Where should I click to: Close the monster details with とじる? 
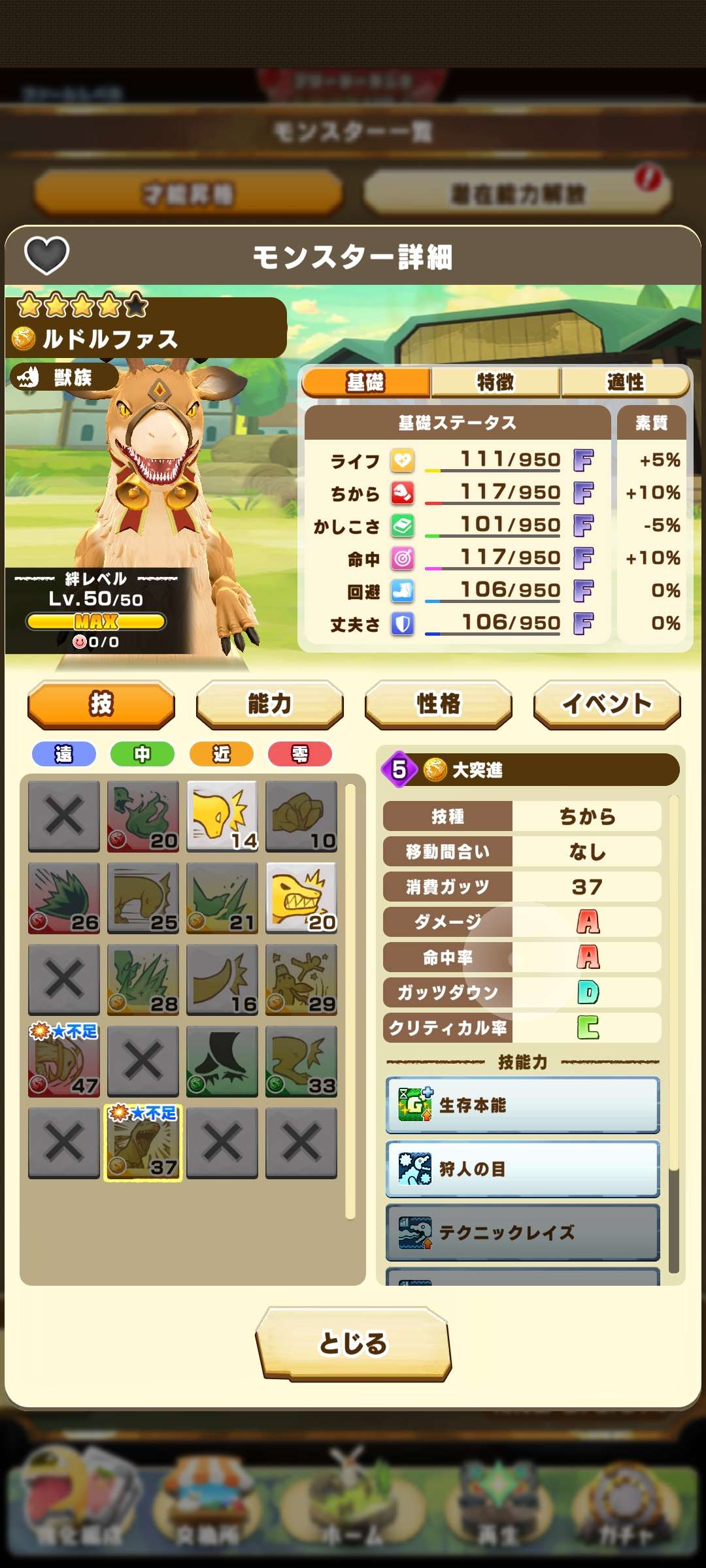353,1343
